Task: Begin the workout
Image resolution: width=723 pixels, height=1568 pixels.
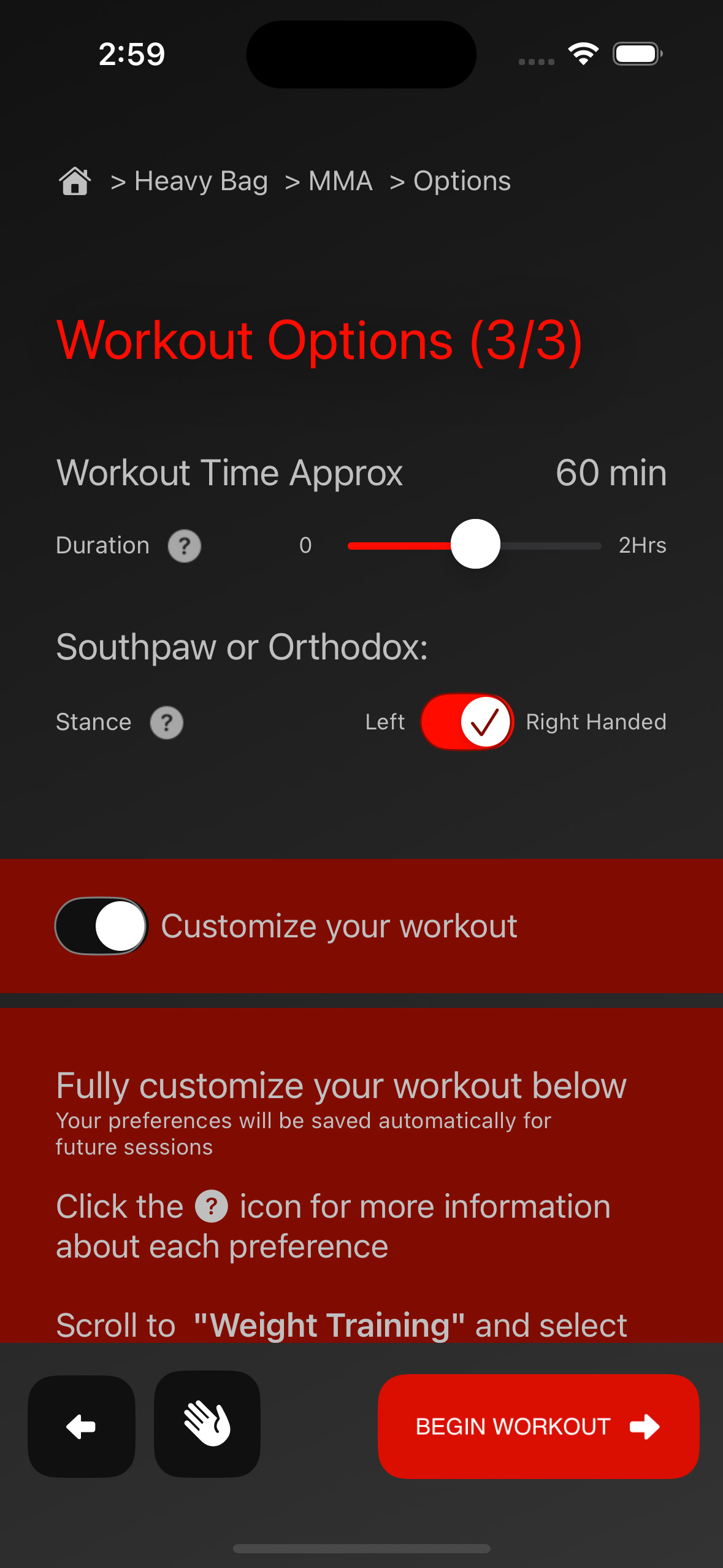Action: pos(538,1426)
